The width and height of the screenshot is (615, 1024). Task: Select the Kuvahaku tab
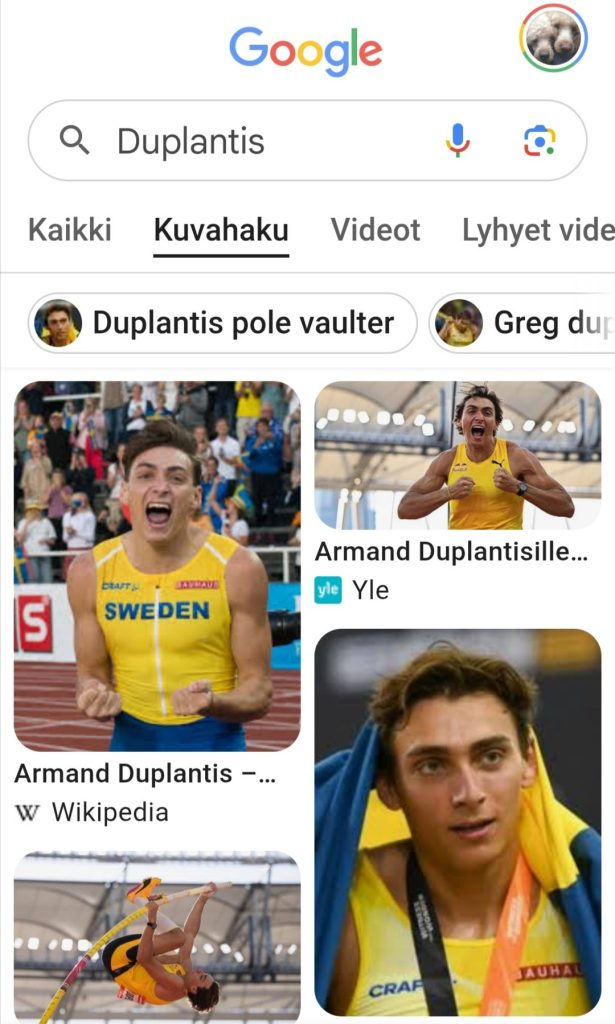coord(221,230)
